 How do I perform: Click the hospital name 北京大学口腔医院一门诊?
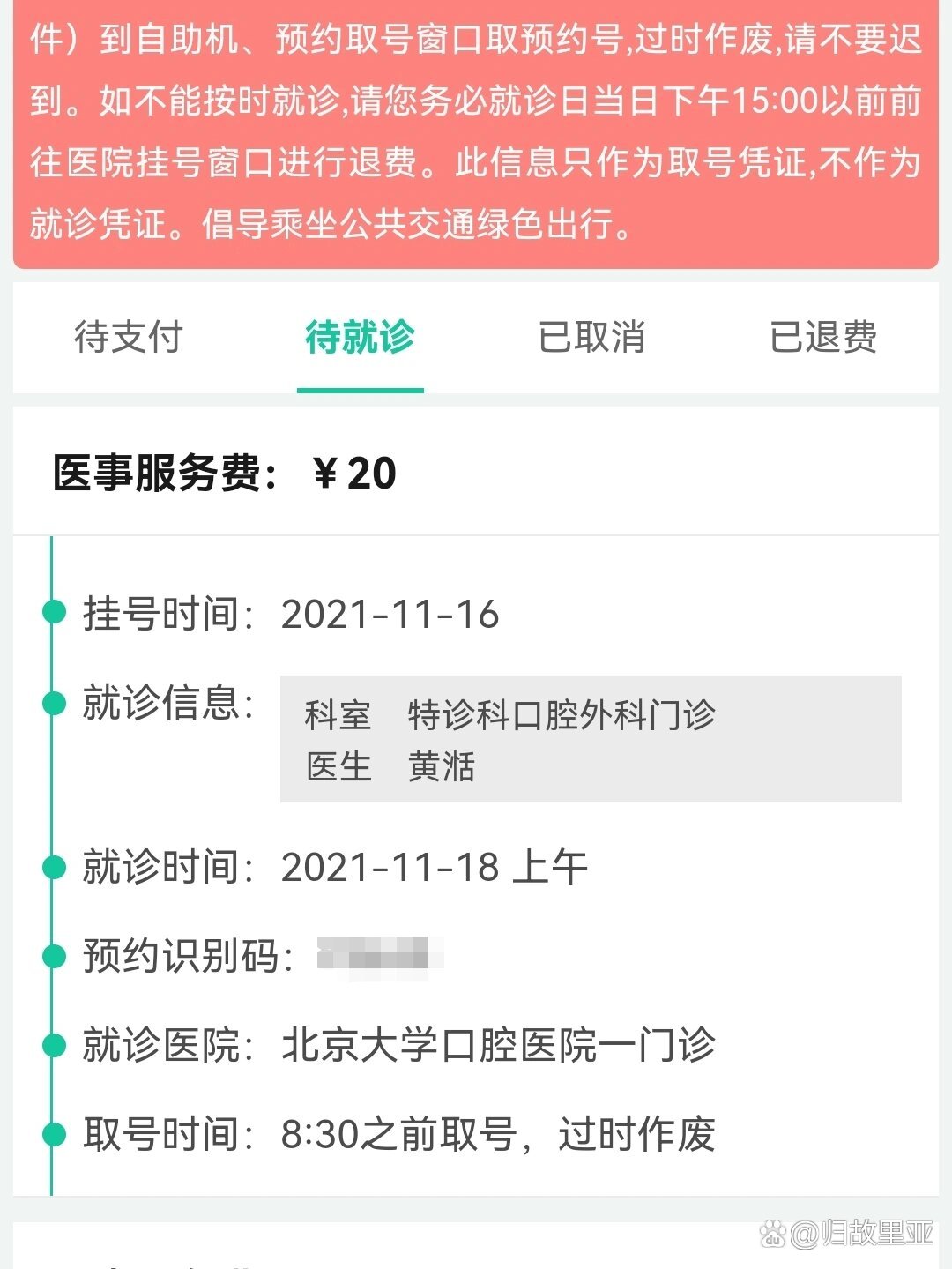coord(500,1047)
